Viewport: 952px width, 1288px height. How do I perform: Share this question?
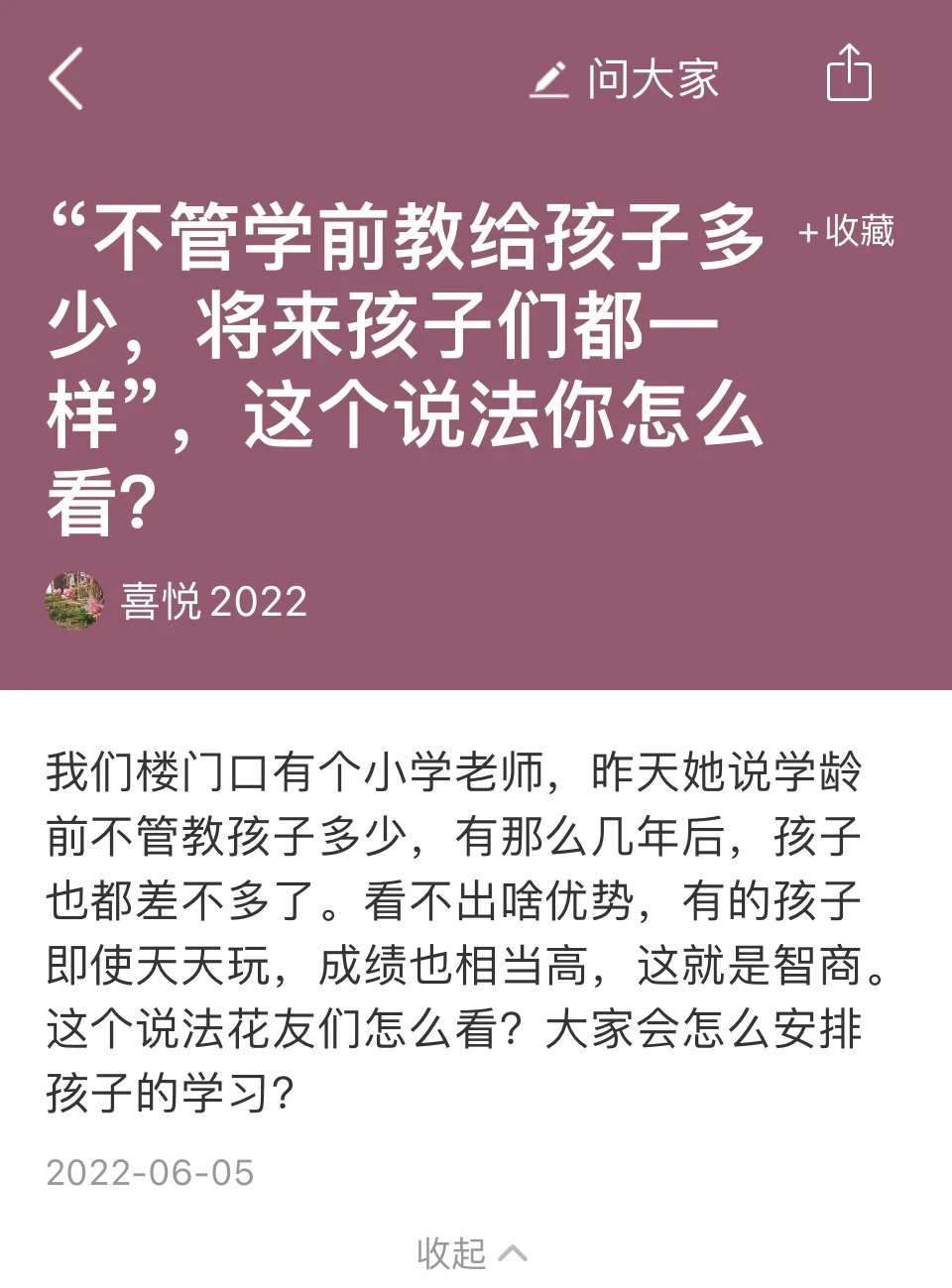point(849,74)
